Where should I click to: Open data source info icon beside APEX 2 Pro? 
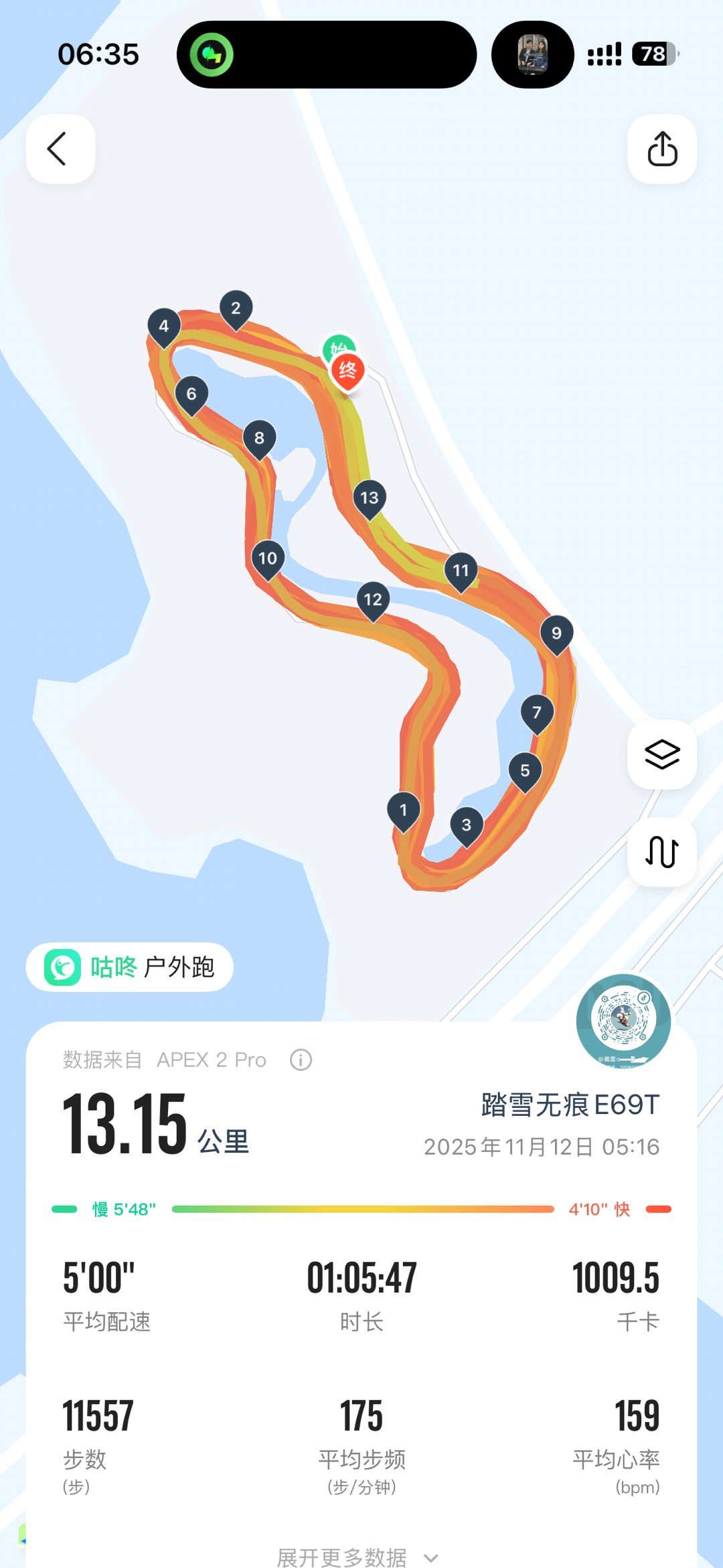301,1060
